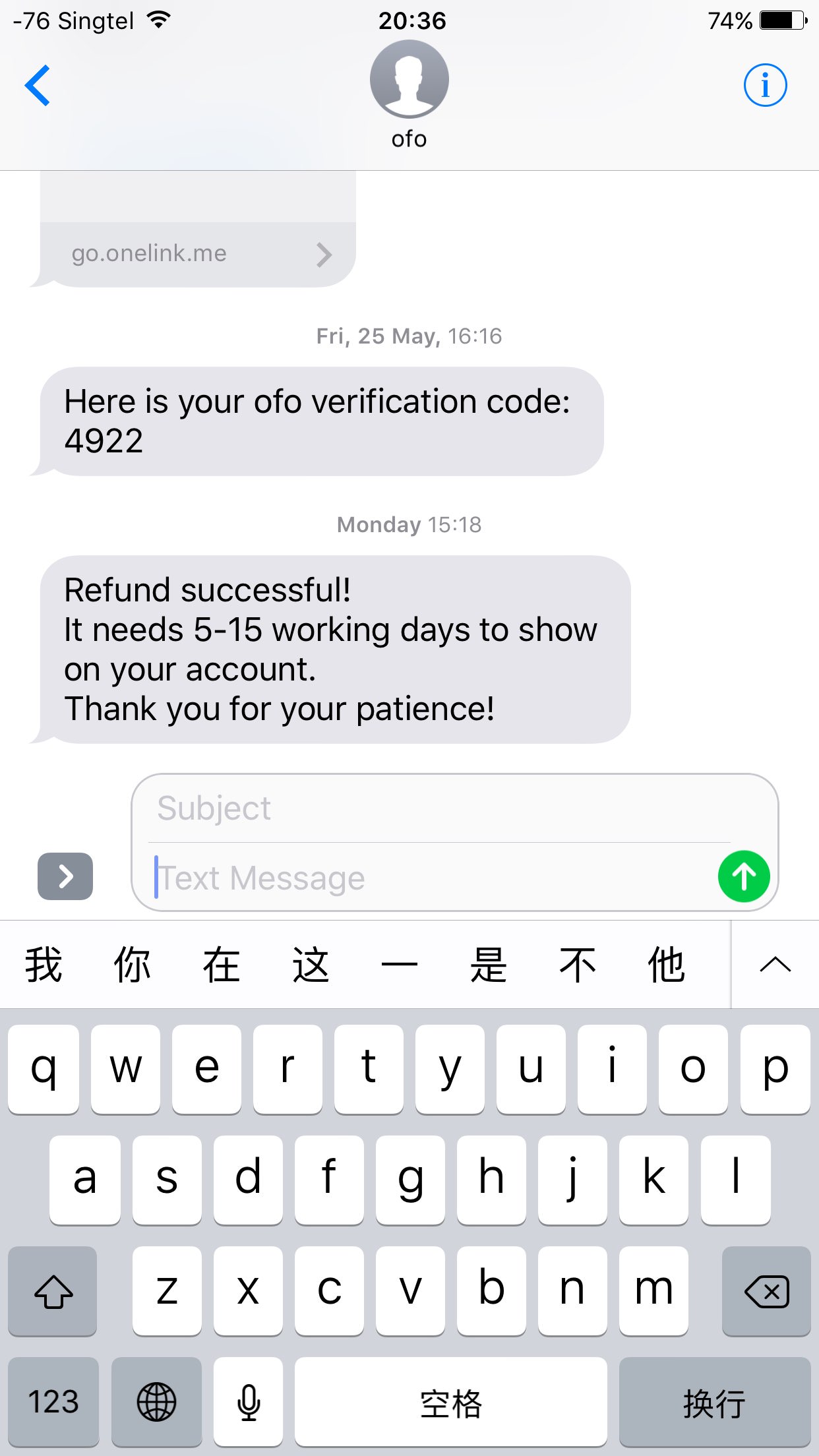Image resolution: width=819 pixels, height=1456 pixels.
Task: Focus the Subject field
Action: [x=435, y=808]
